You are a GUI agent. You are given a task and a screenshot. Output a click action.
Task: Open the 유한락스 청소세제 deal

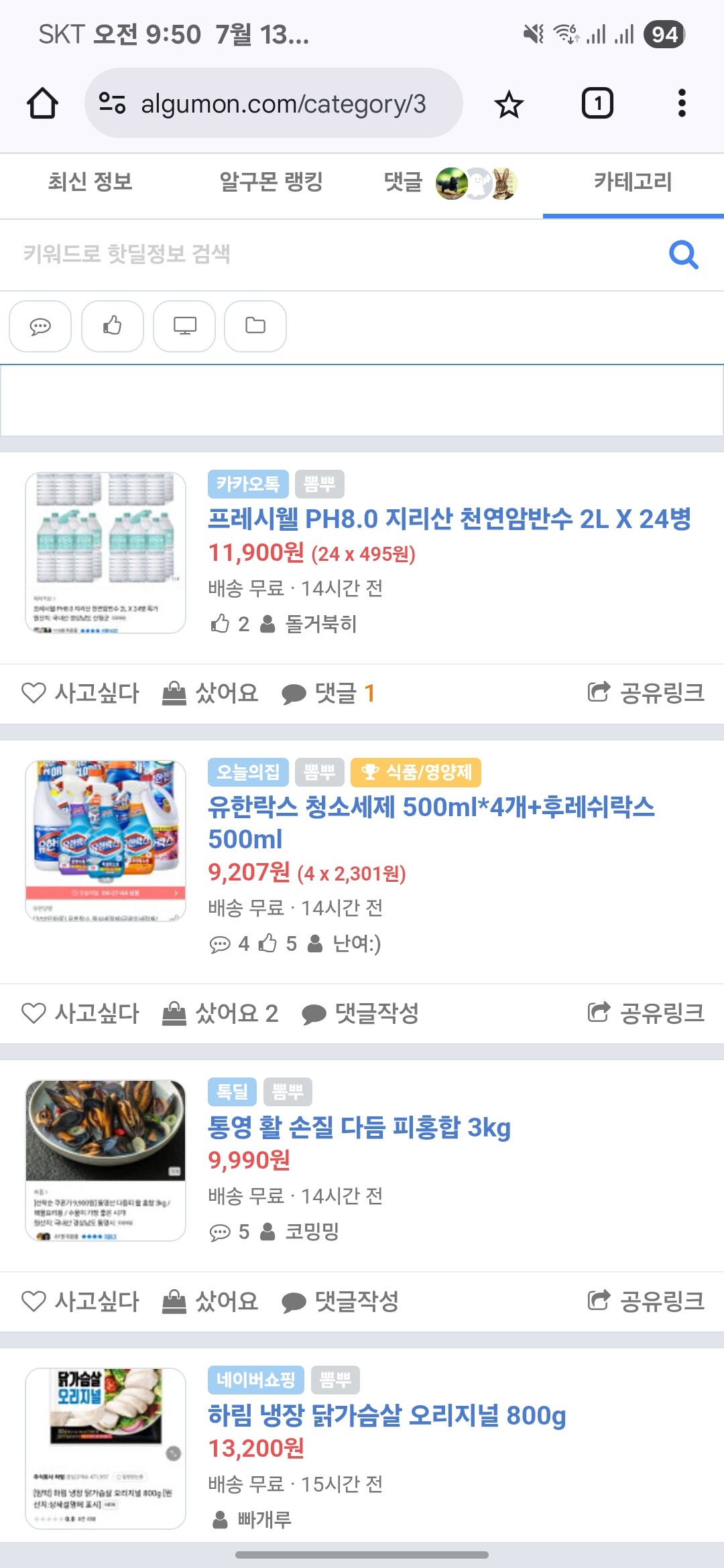pyautogui.click(x=431, y=807)
